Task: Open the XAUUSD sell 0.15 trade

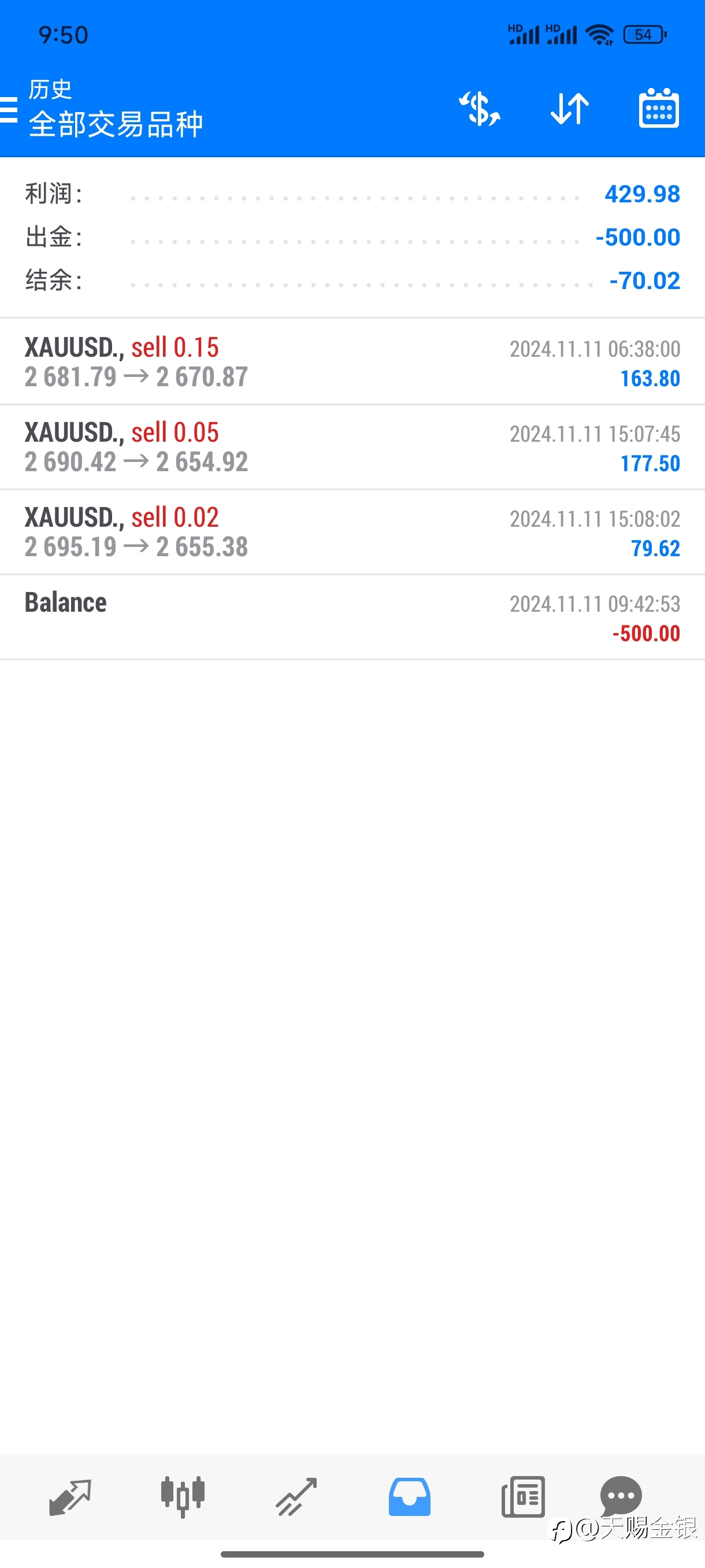Action: (x=352, y=361)
